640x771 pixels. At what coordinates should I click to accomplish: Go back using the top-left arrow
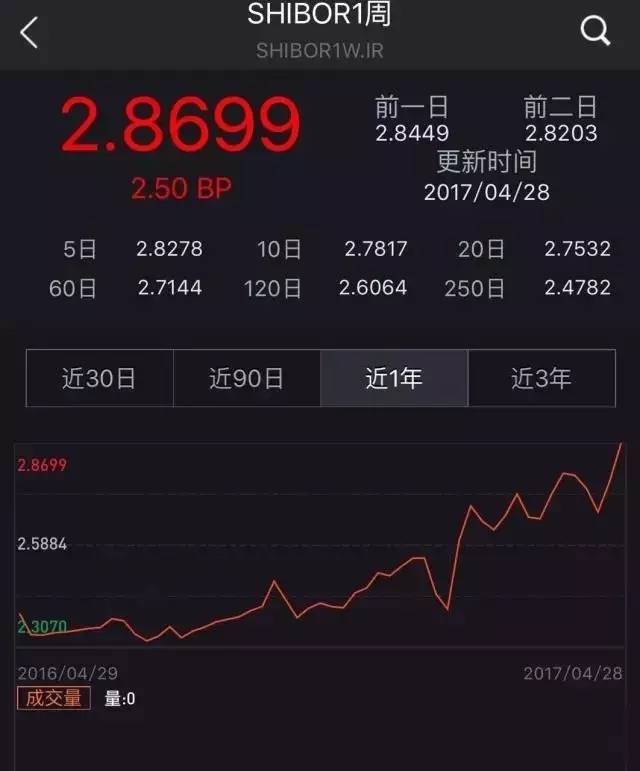click(x=29, y=33)
